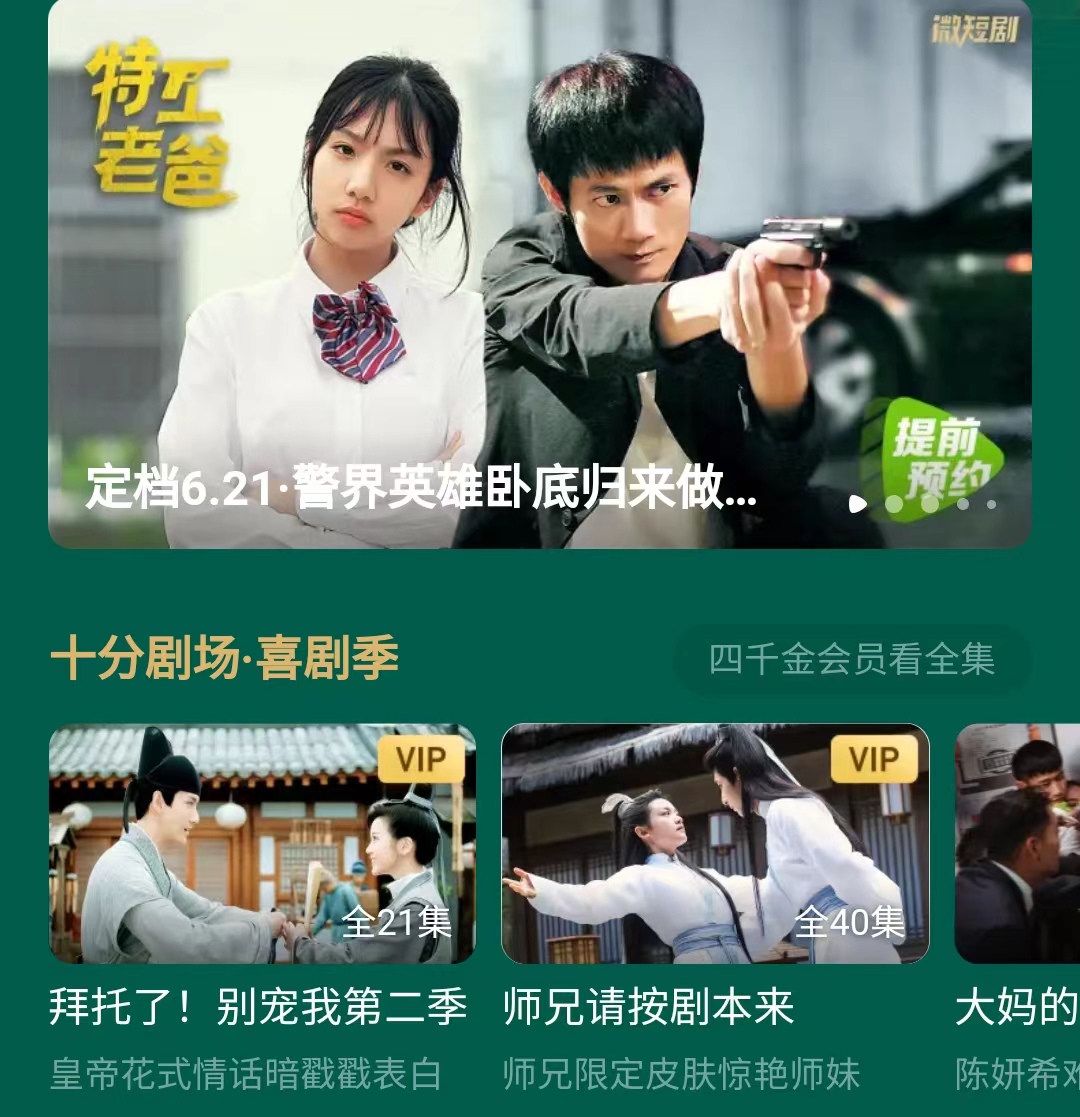1080x1117 pixels.
Task: Tap 四千金会员看全集 button
Action: point(852,659)
